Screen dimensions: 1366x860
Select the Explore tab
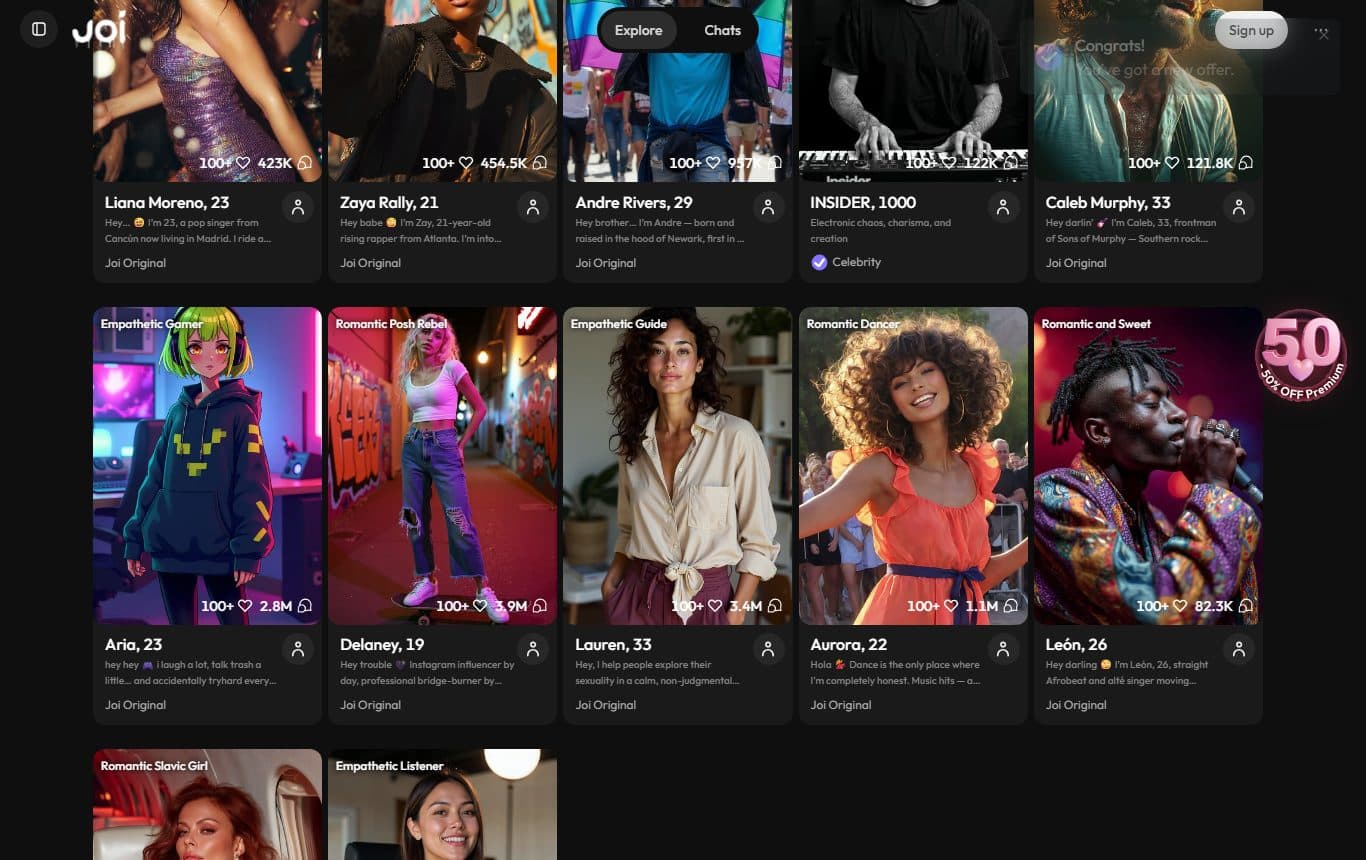pos(638,30)
